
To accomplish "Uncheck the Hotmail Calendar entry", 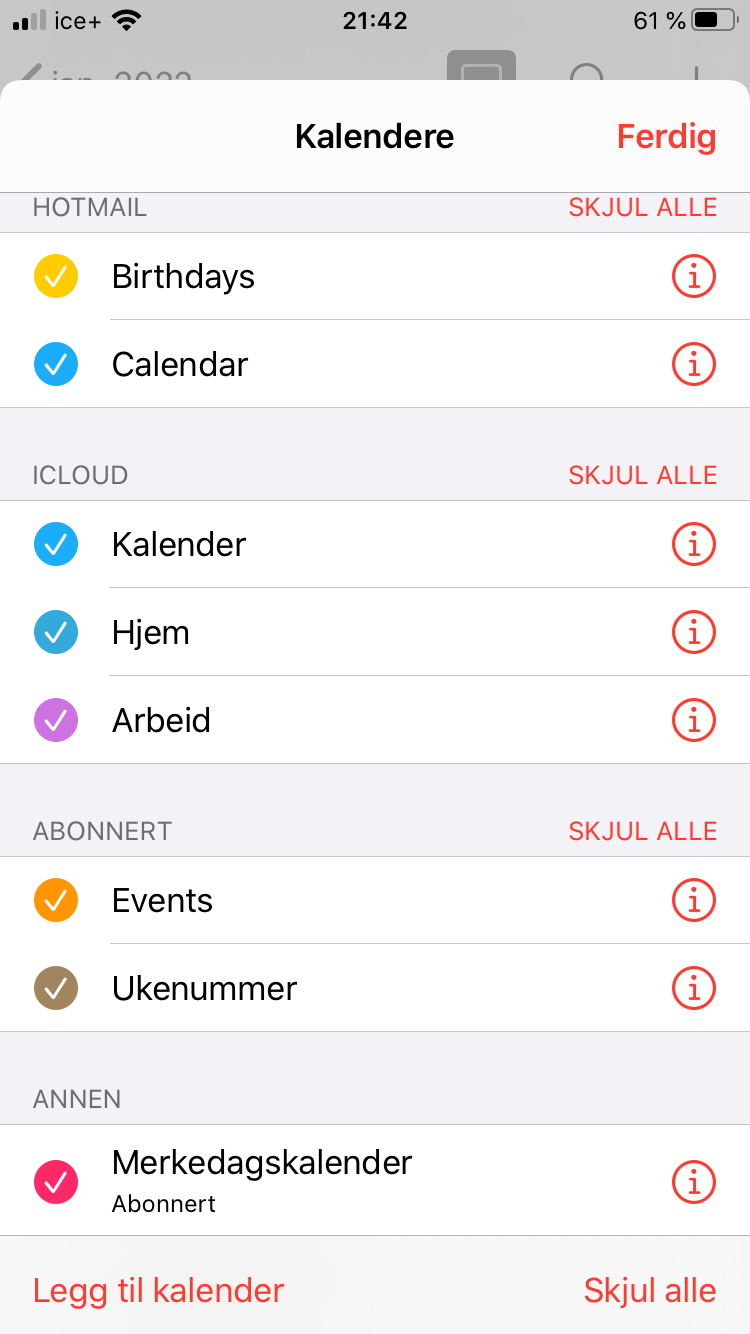I will (56, 364).
